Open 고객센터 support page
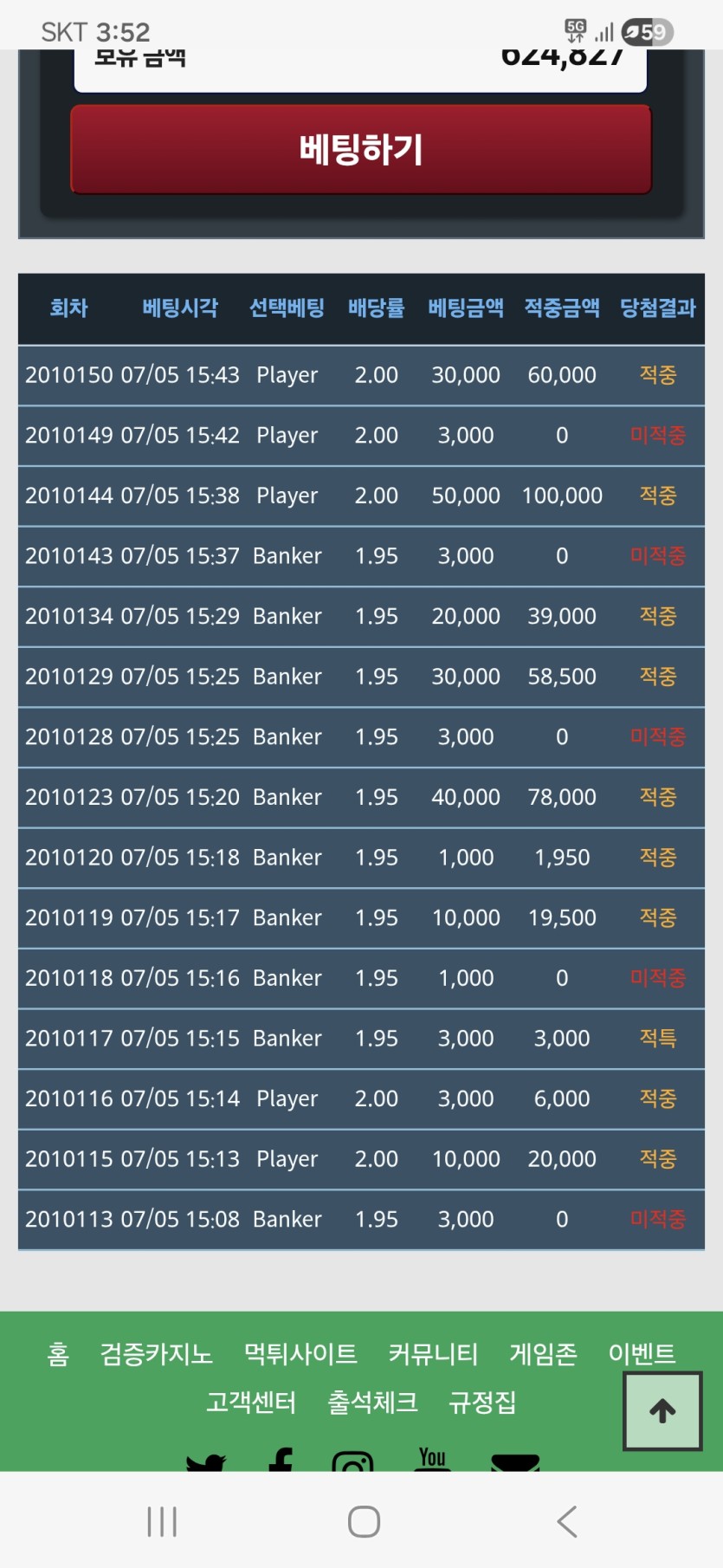 click(251, 1402)
